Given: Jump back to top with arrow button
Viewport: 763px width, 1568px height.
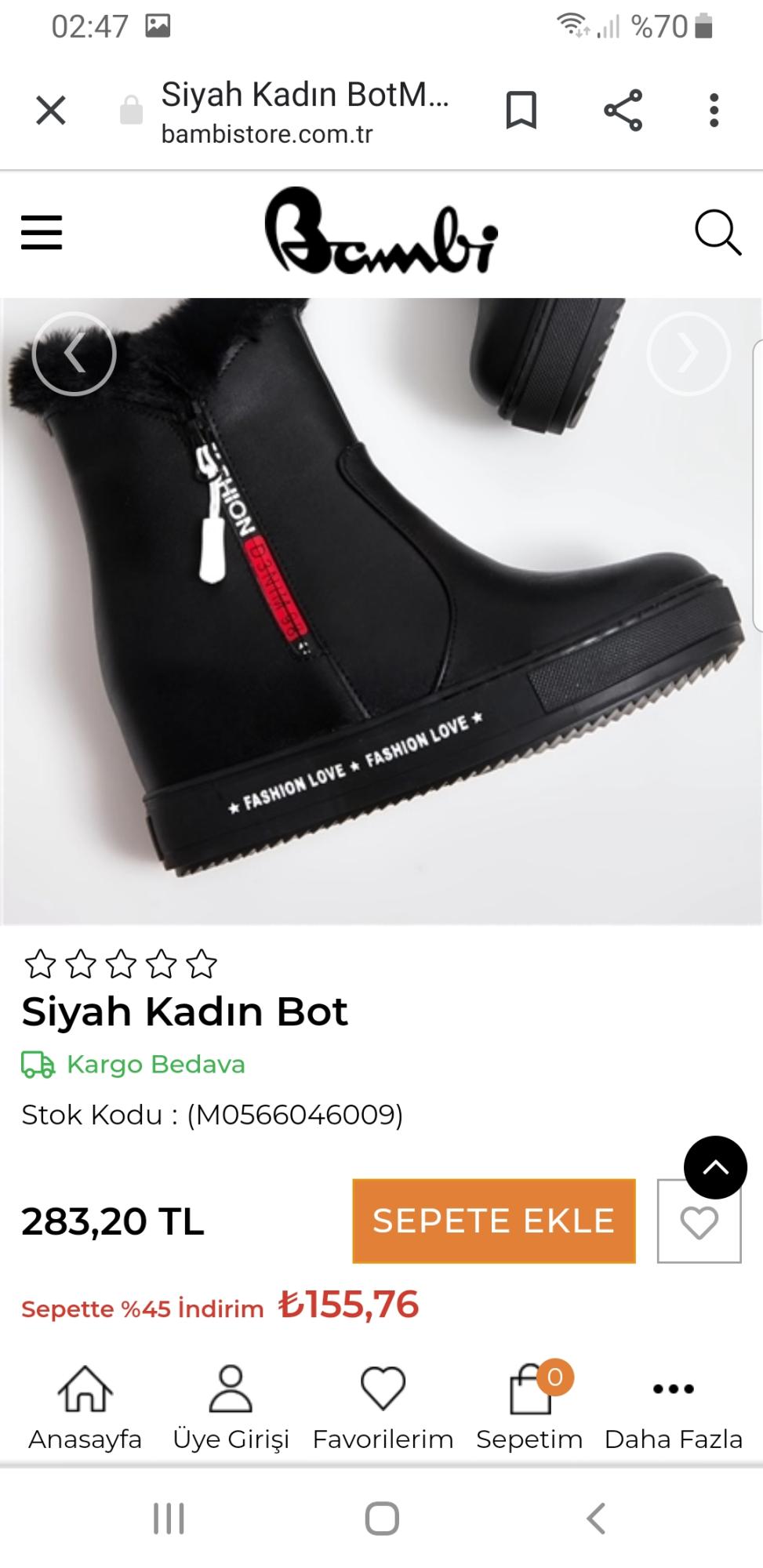Looking at the screenshot, I should (715, 1167).
